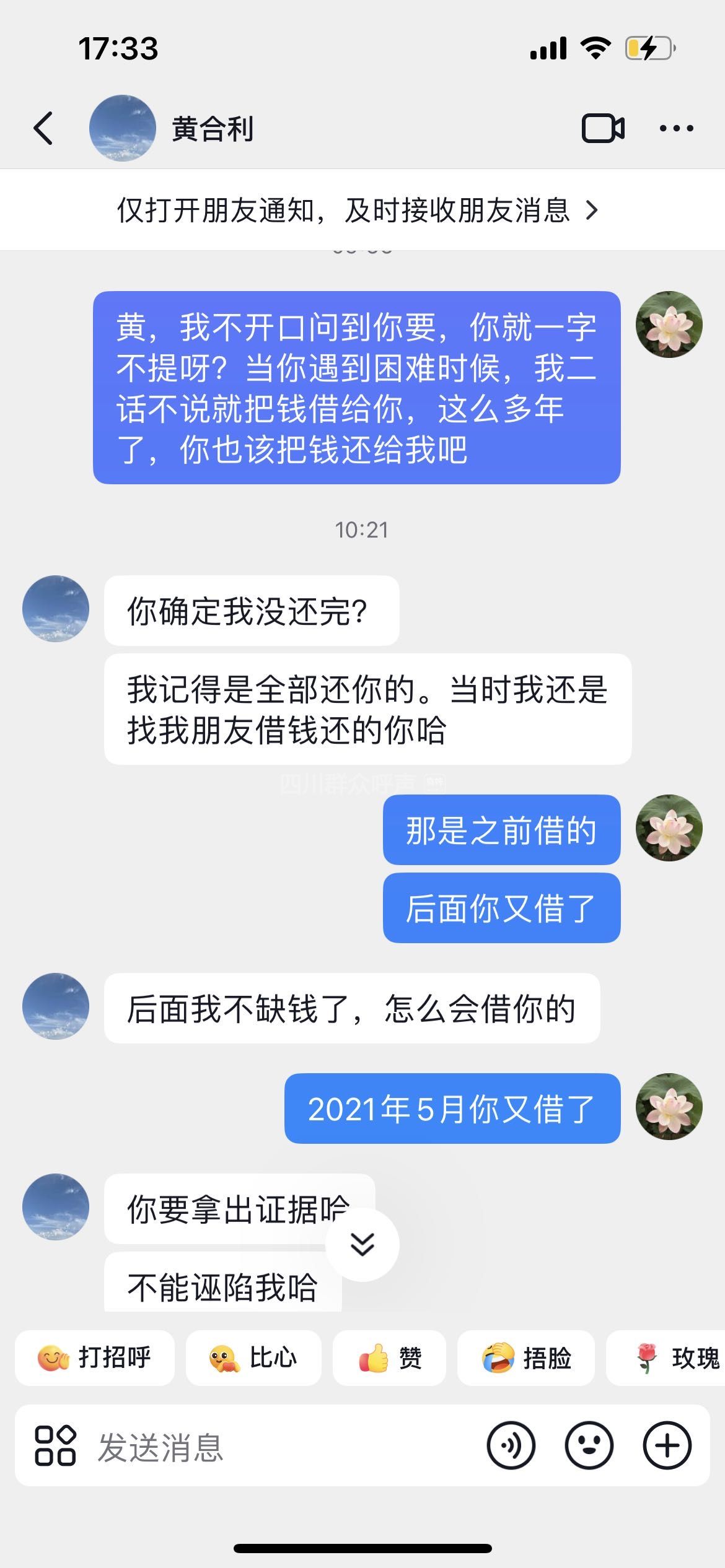Open the three-dot more options menu
The width and height of the screenshot is (725, 1568).
pos(676,129)
